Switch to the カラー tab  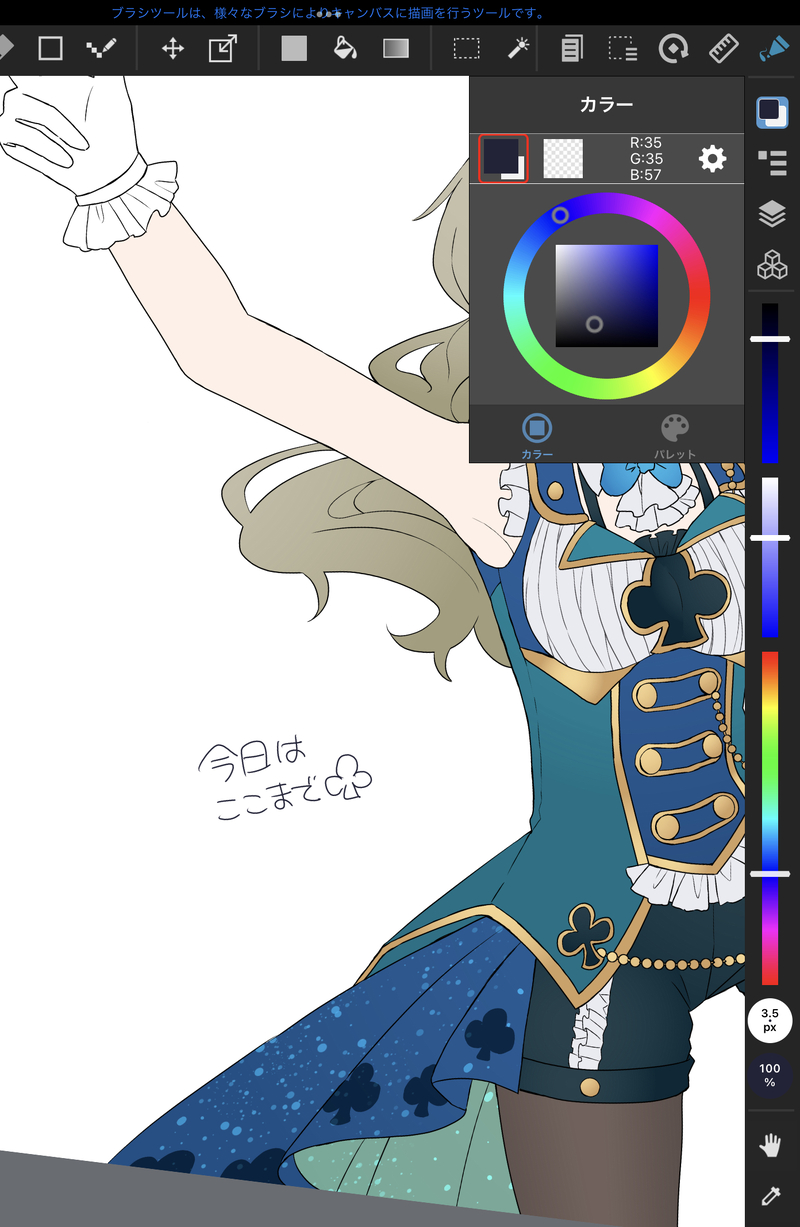click(x=537, y=437)
